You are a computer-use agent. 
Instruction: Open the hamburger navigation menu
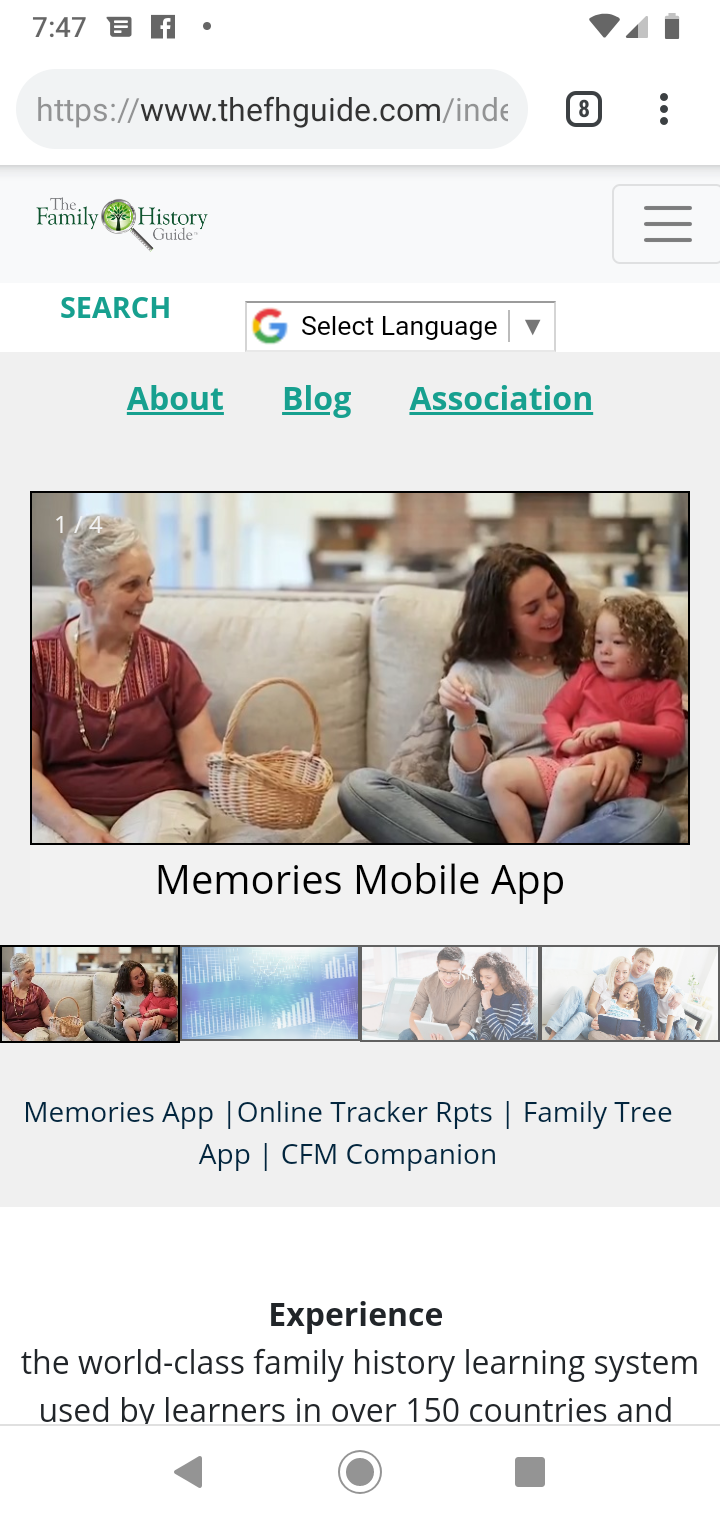tap(667, 224)
